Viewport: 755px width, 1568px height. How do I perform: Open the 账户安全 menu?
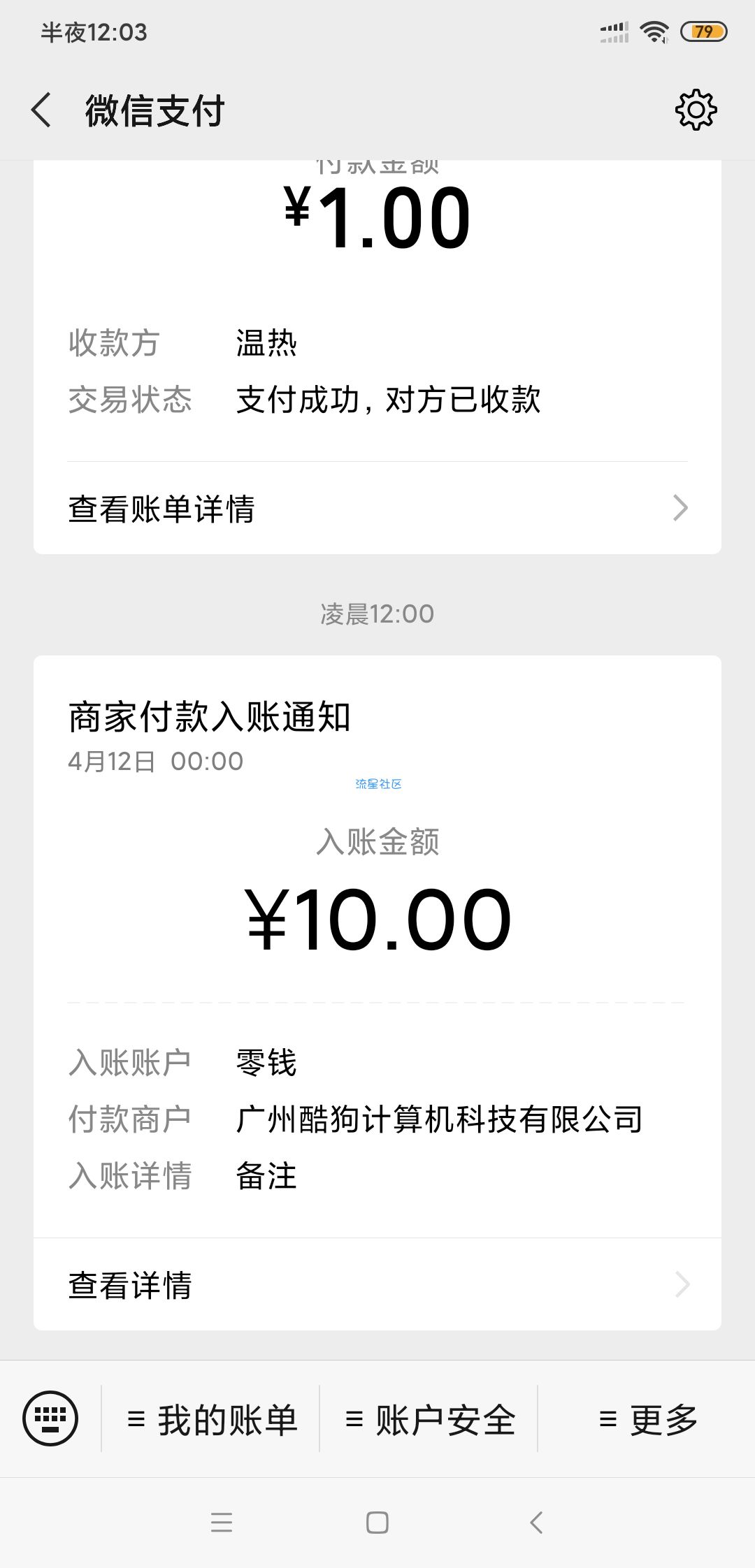pos(429,1419)
